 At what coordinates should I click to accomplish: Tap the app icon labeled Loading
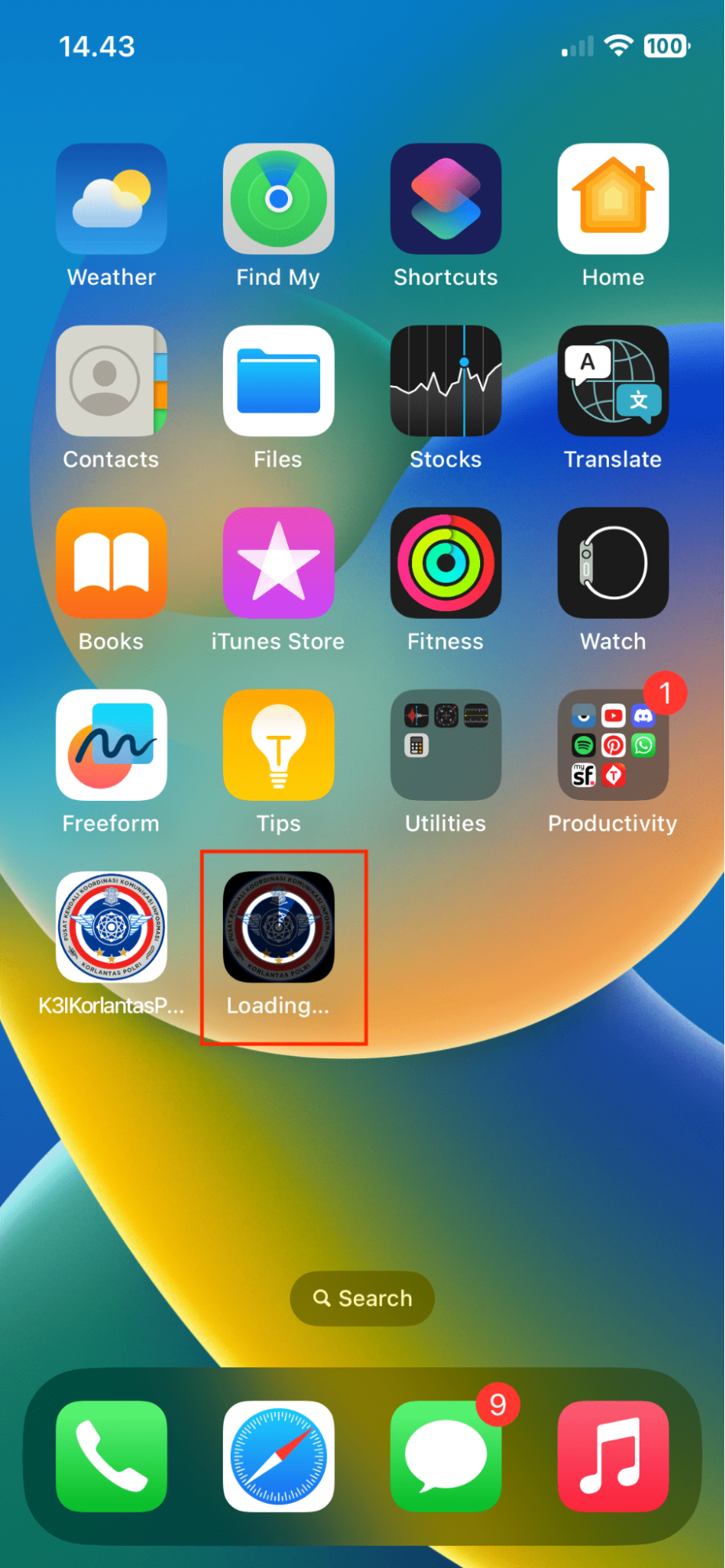tap(279, 926)
